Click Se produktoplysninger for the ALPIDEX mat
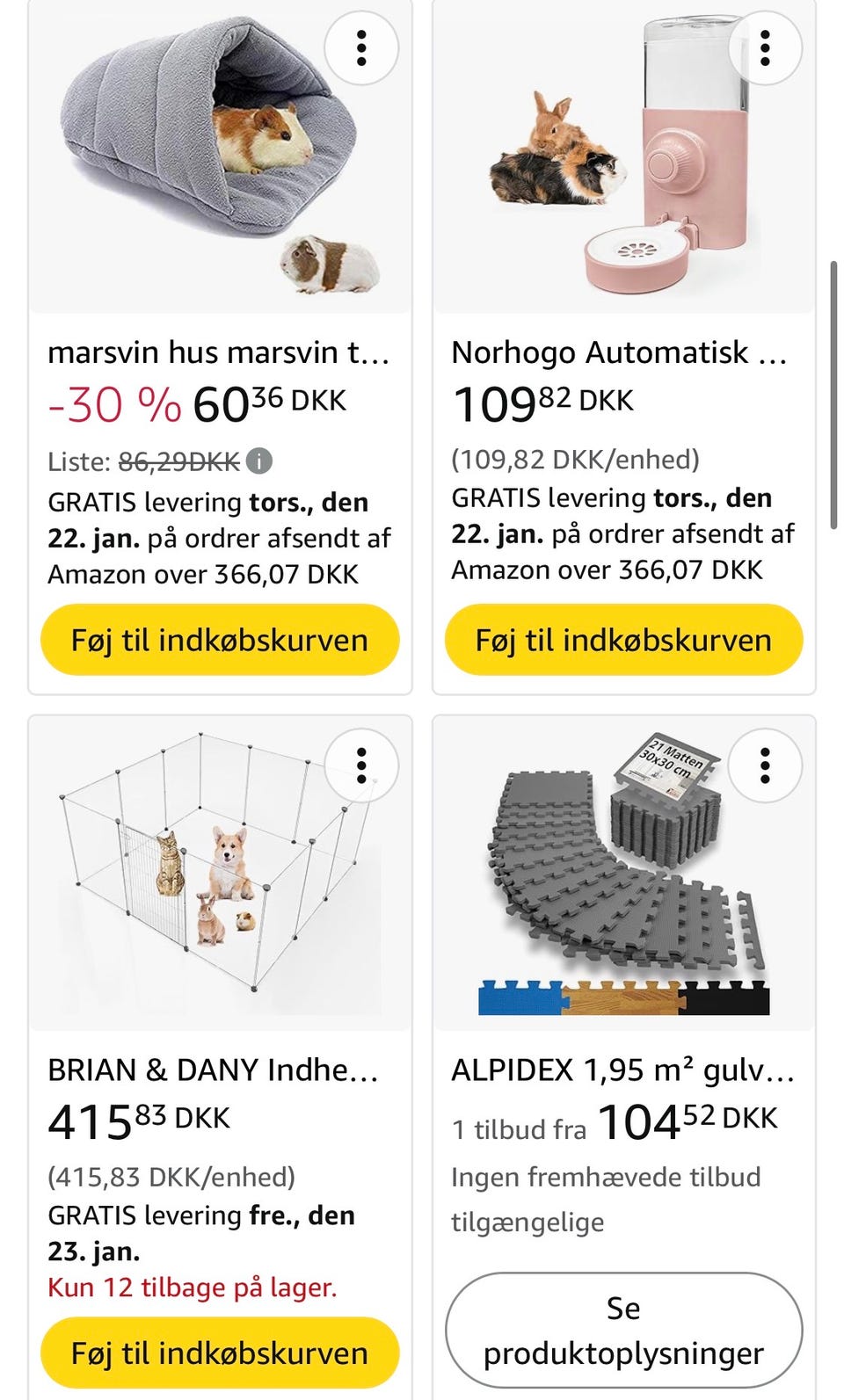Viewport: 844px width, 1400px height. (623, 1330)
